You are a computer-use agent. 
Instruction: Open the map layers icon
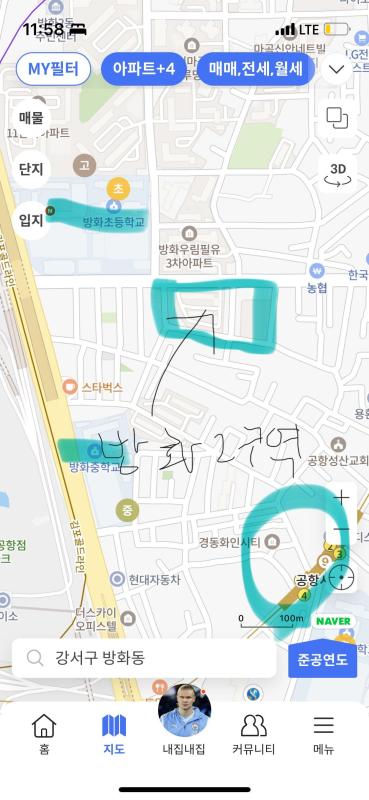click(x=337, y=118)
